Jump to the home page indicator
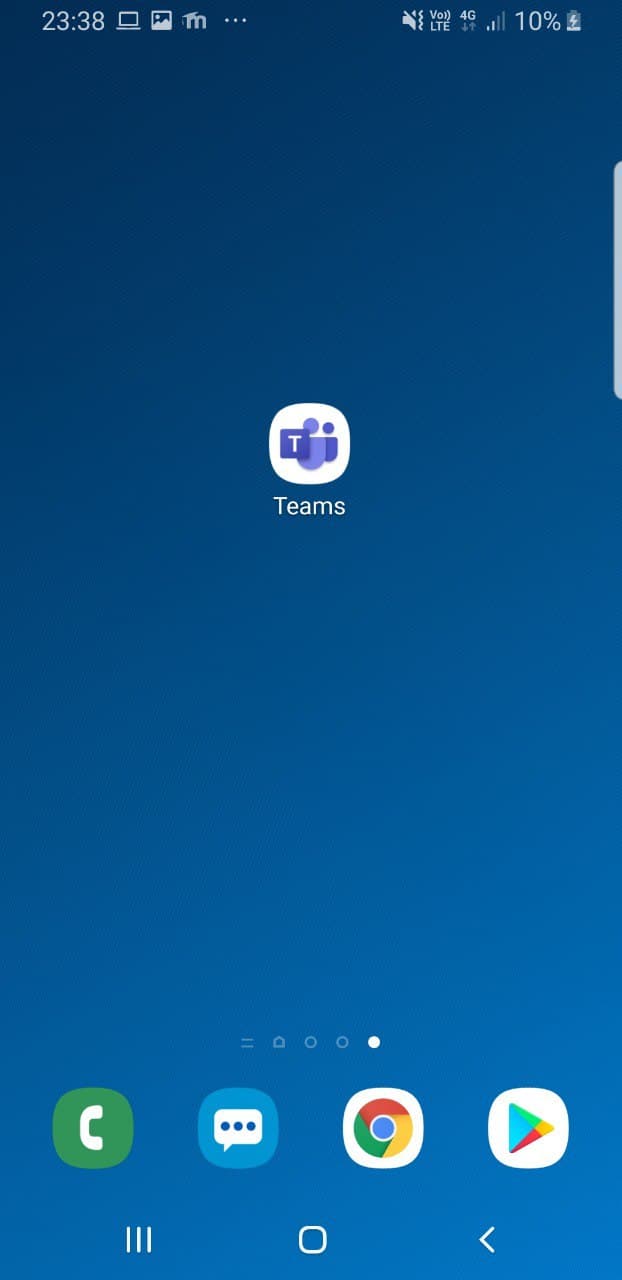The height and width of the screenshot is (1280, 622). click(x=279, y=1042)
